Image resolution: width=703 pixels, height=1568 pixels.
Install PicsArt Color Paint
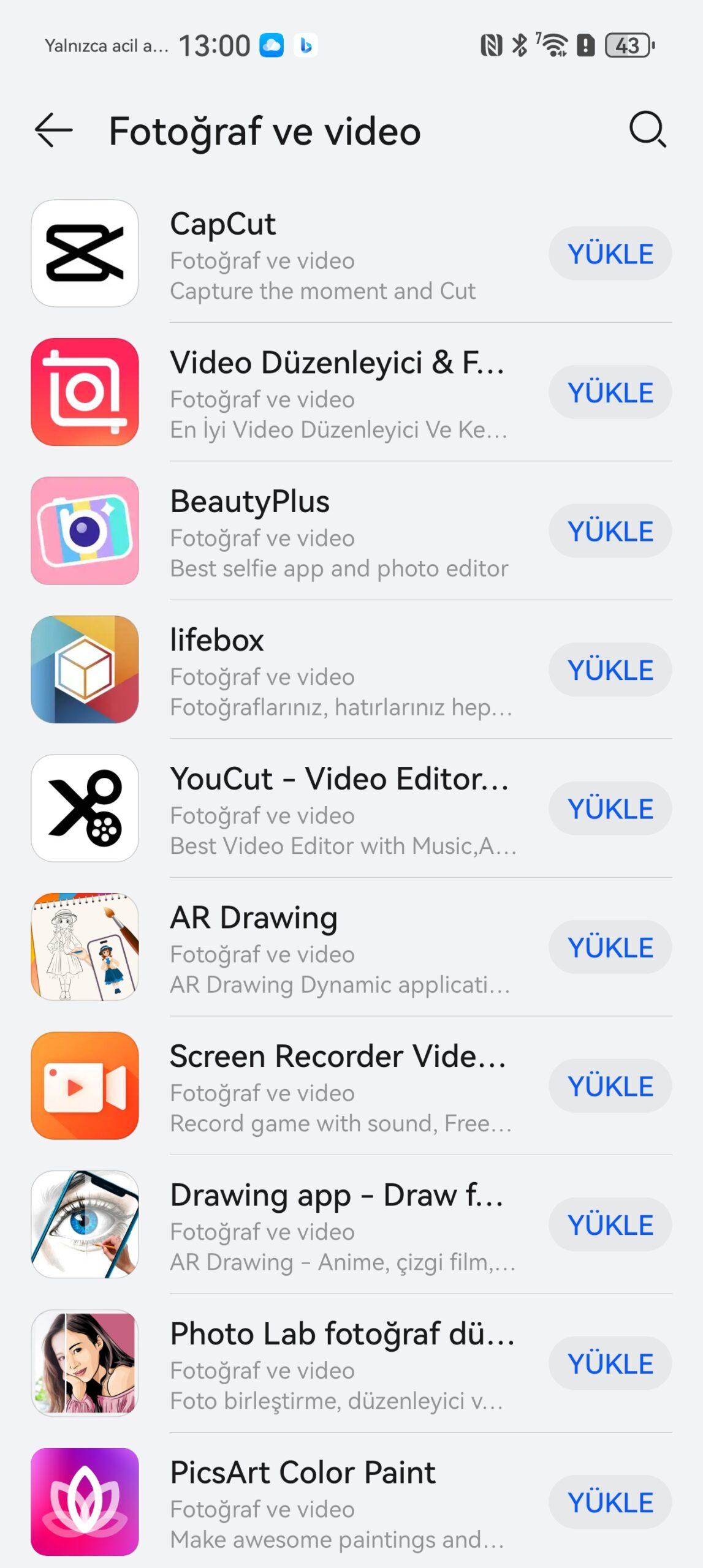point(610,1502)
